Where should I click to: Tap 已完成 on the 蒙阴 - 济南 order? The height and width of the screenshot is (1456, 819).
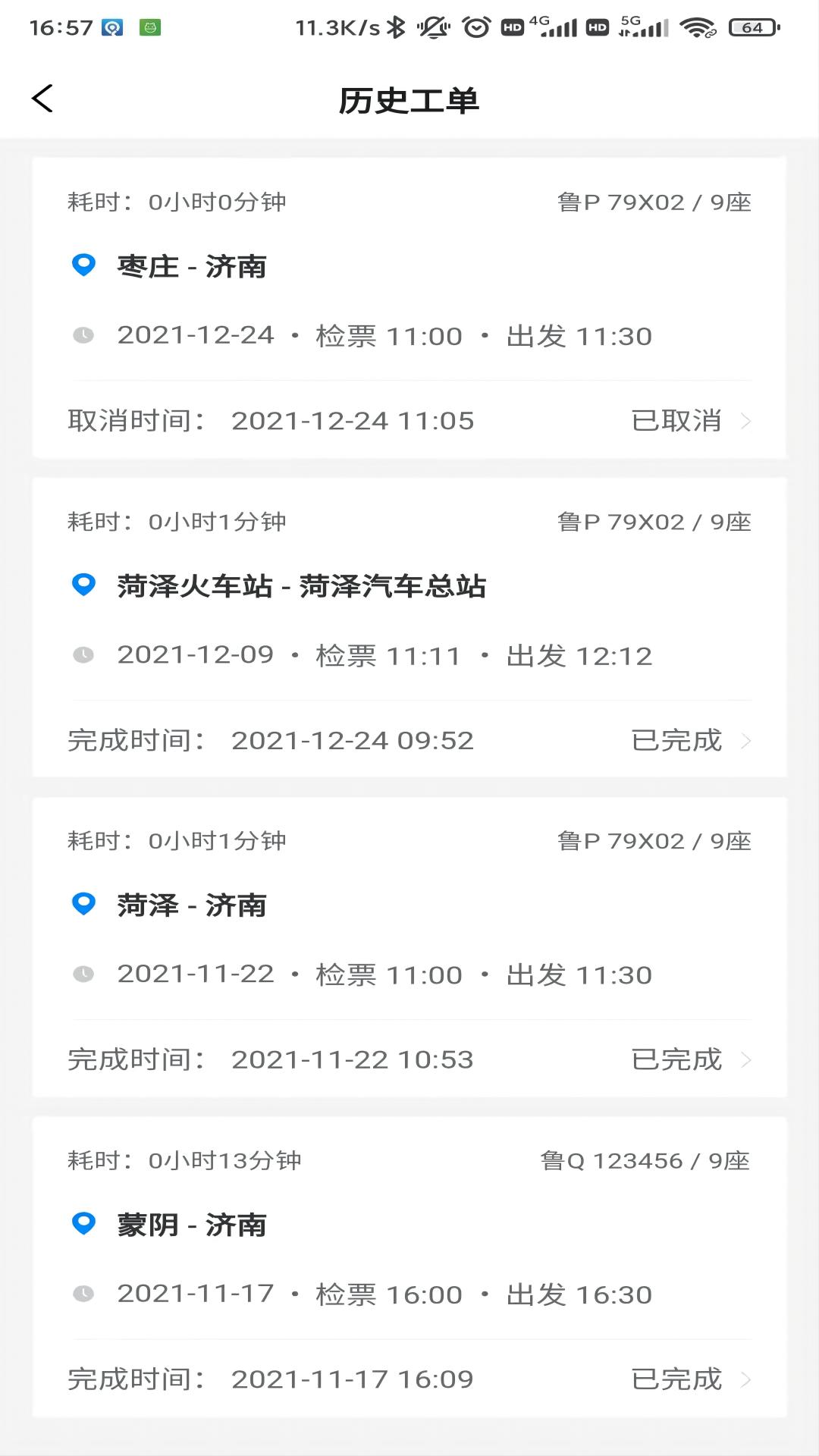[676, 1378]
